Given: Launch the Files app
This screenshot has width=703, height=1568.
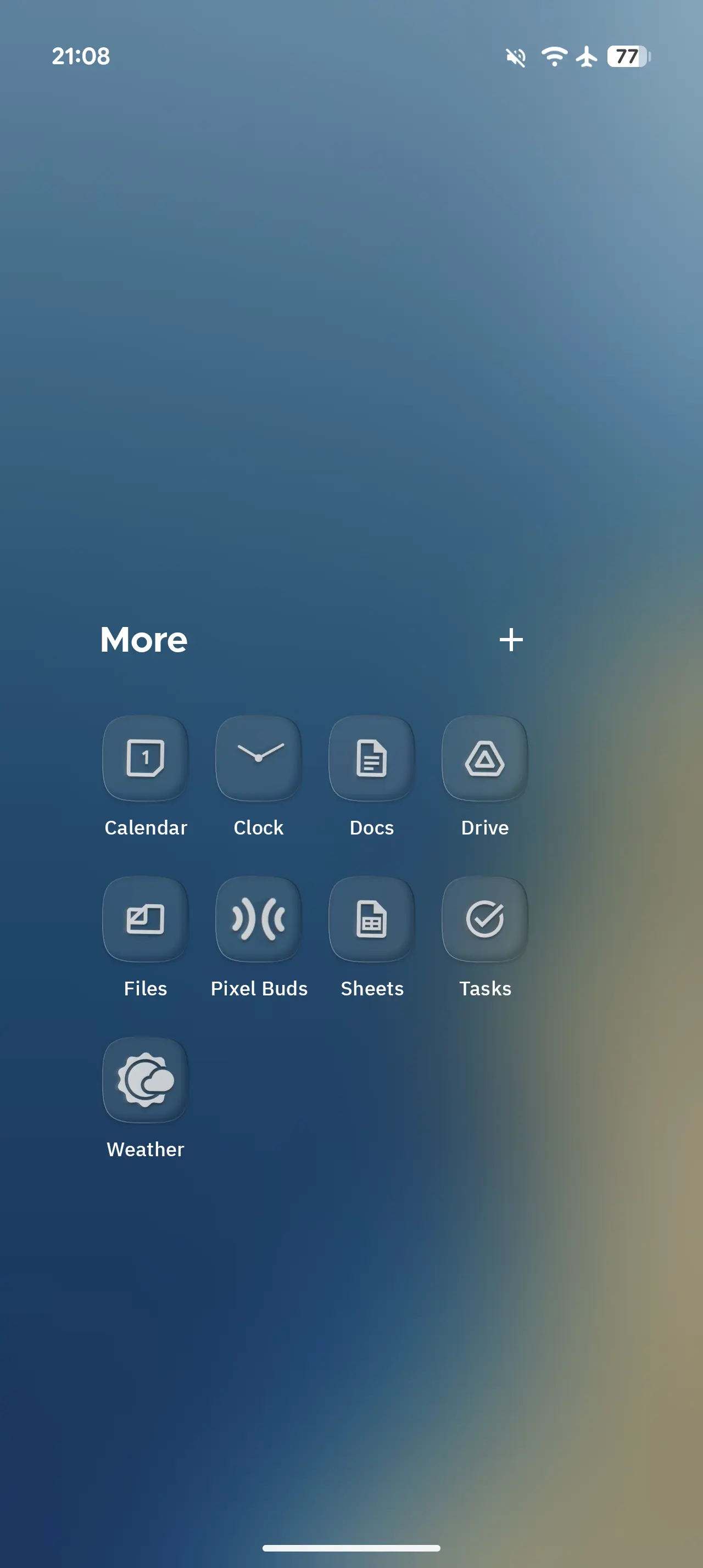Looking at the screenshot, I should [x=146, y=919].
